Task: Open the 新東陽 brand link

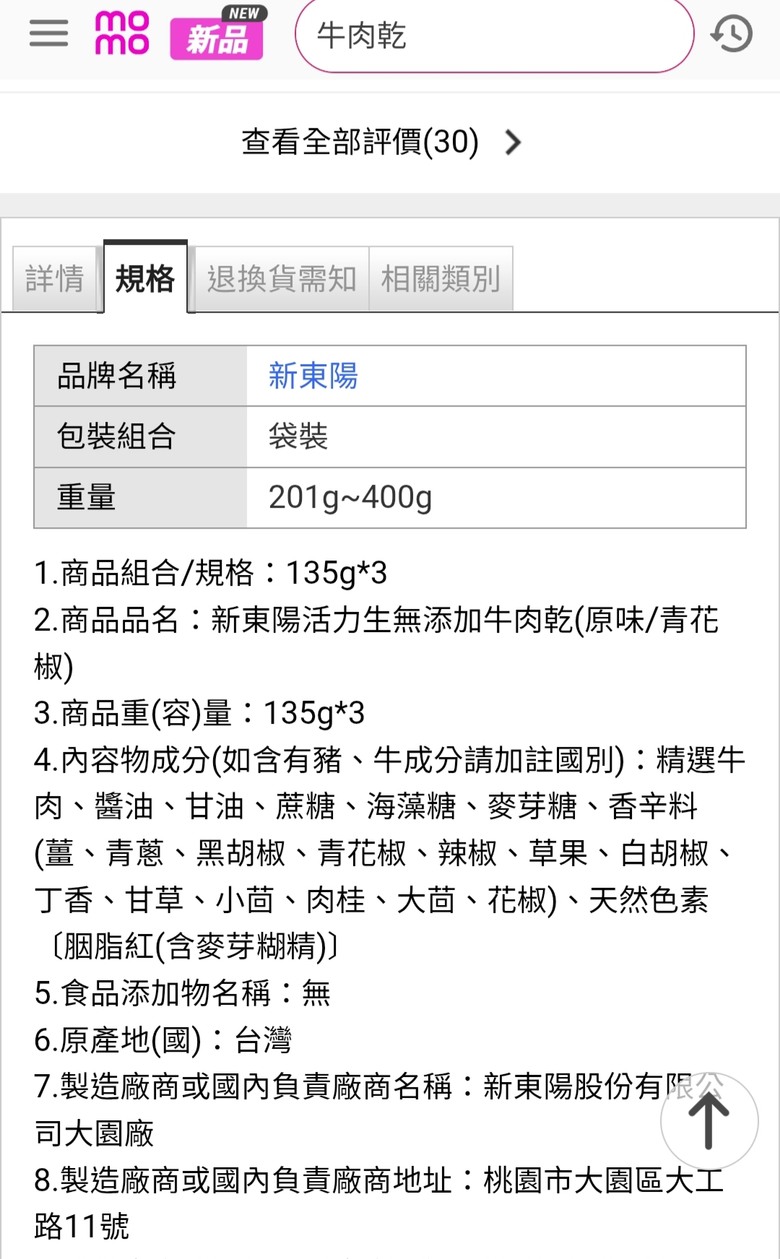Action: click(x=313, y=376)
